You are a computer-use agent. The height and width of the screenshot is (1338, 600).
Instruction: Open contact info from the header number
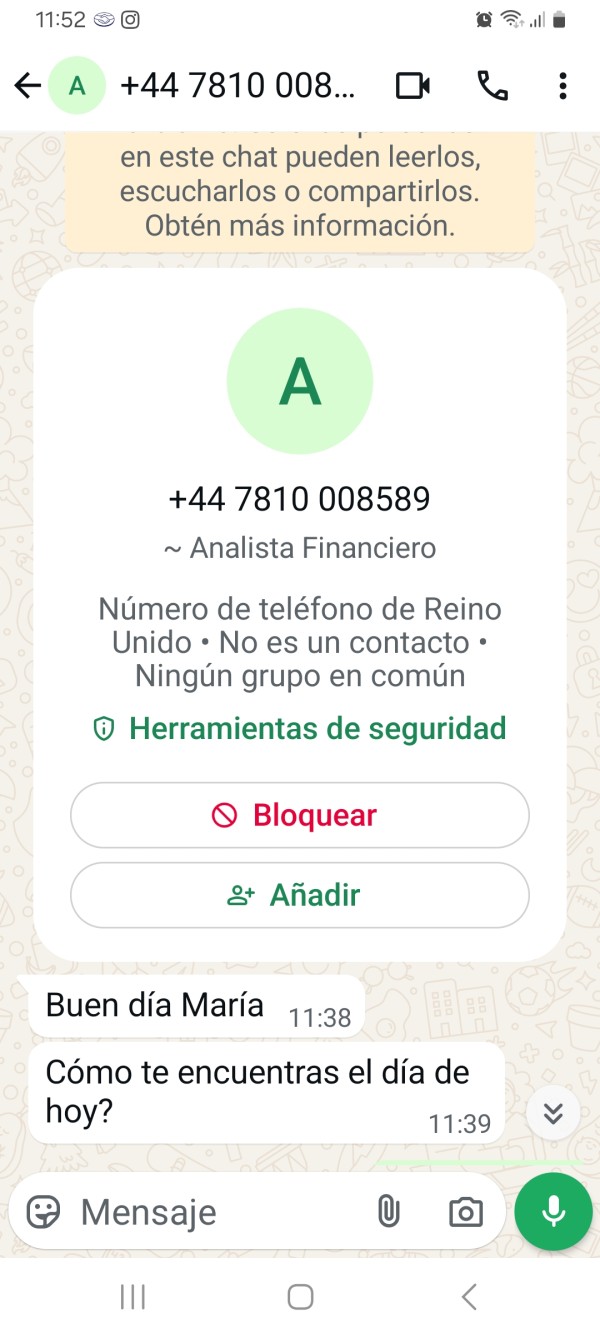(x=238, y=86)
